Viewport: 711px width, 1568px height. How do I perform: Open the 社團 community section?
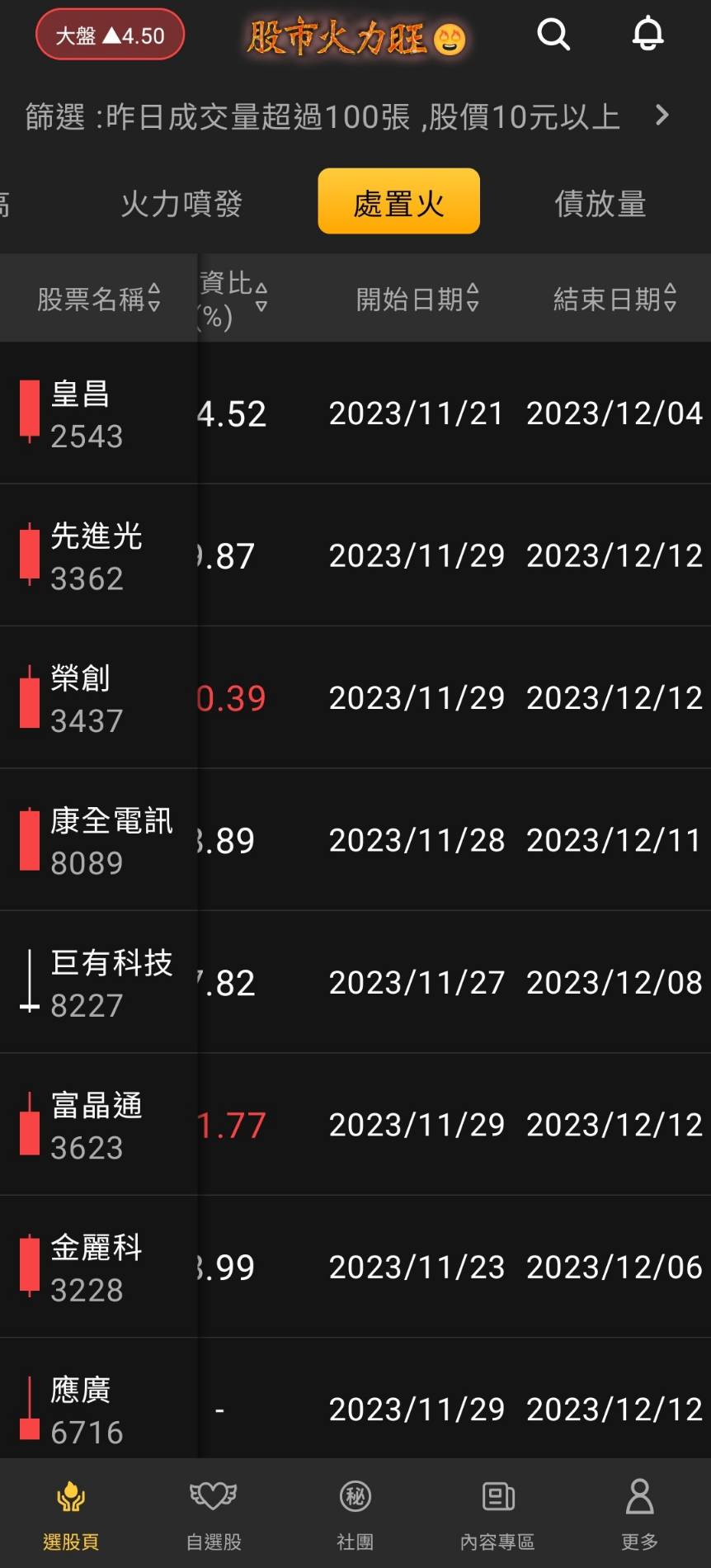point(355,1514)
